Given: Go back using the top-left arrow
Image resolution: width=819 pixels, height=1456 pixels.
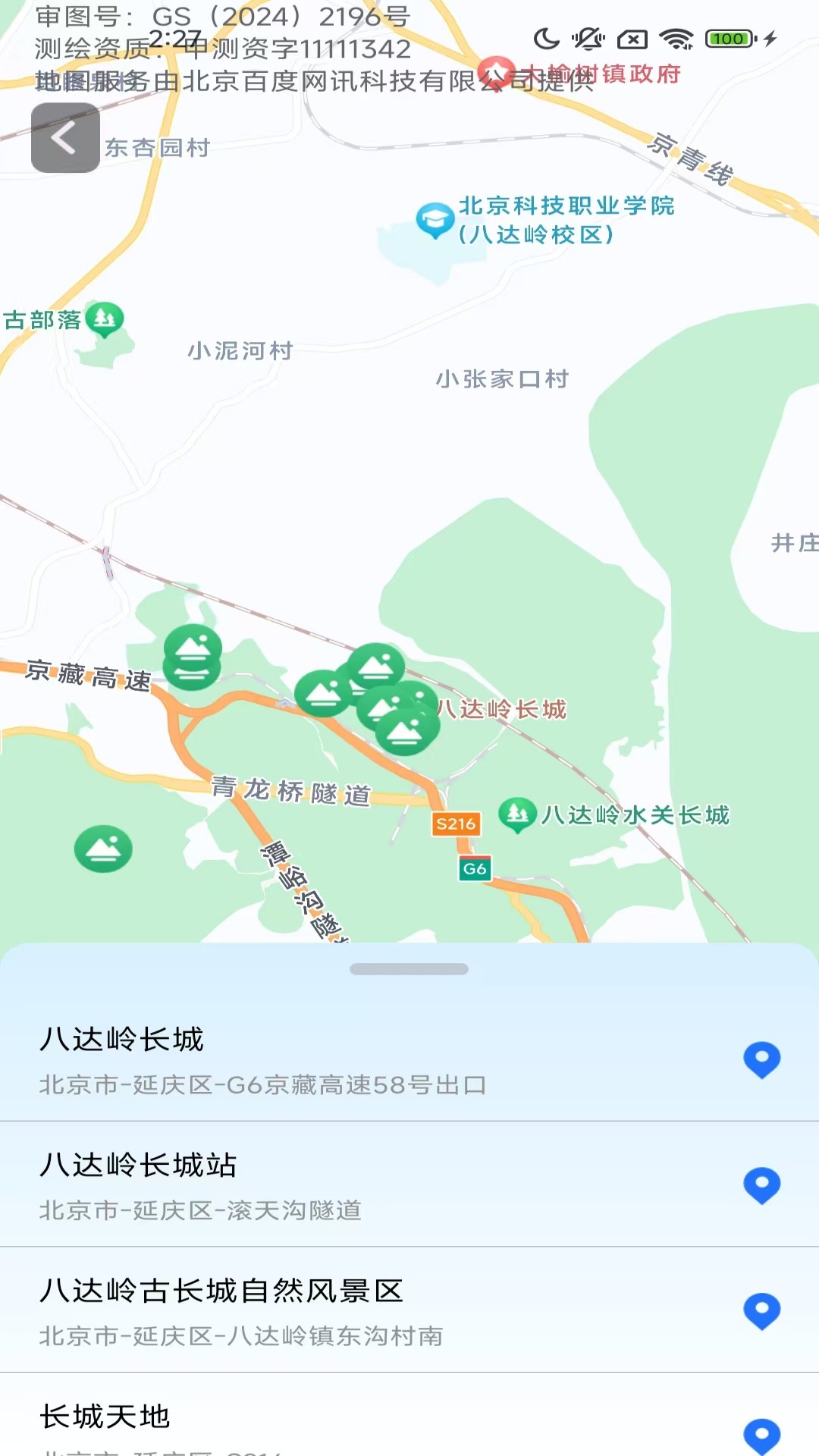Looking at the screenshot, I should tap(65, 138).
